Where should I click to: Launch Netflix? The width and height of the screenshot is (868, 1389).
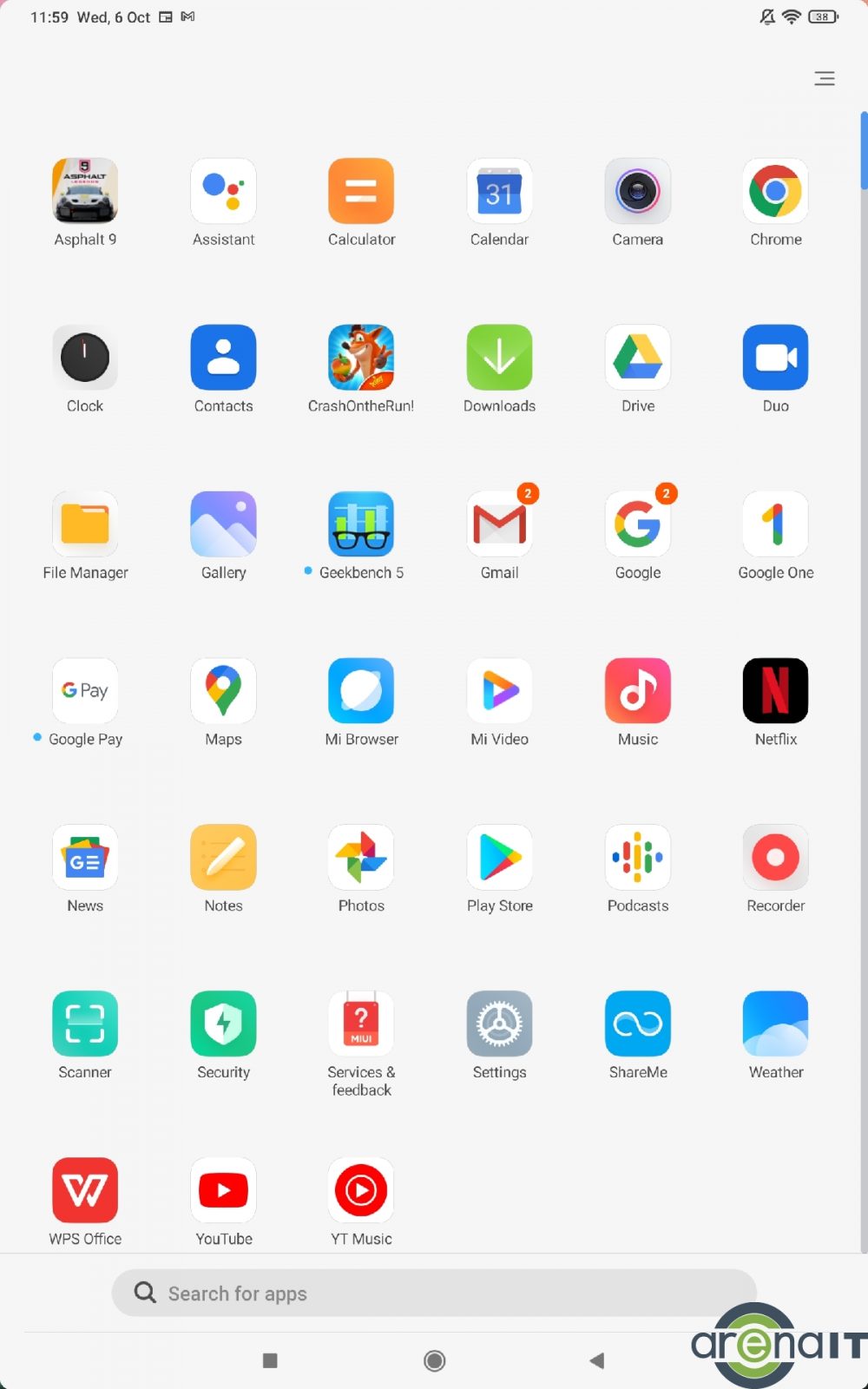(x=775, y=691)
